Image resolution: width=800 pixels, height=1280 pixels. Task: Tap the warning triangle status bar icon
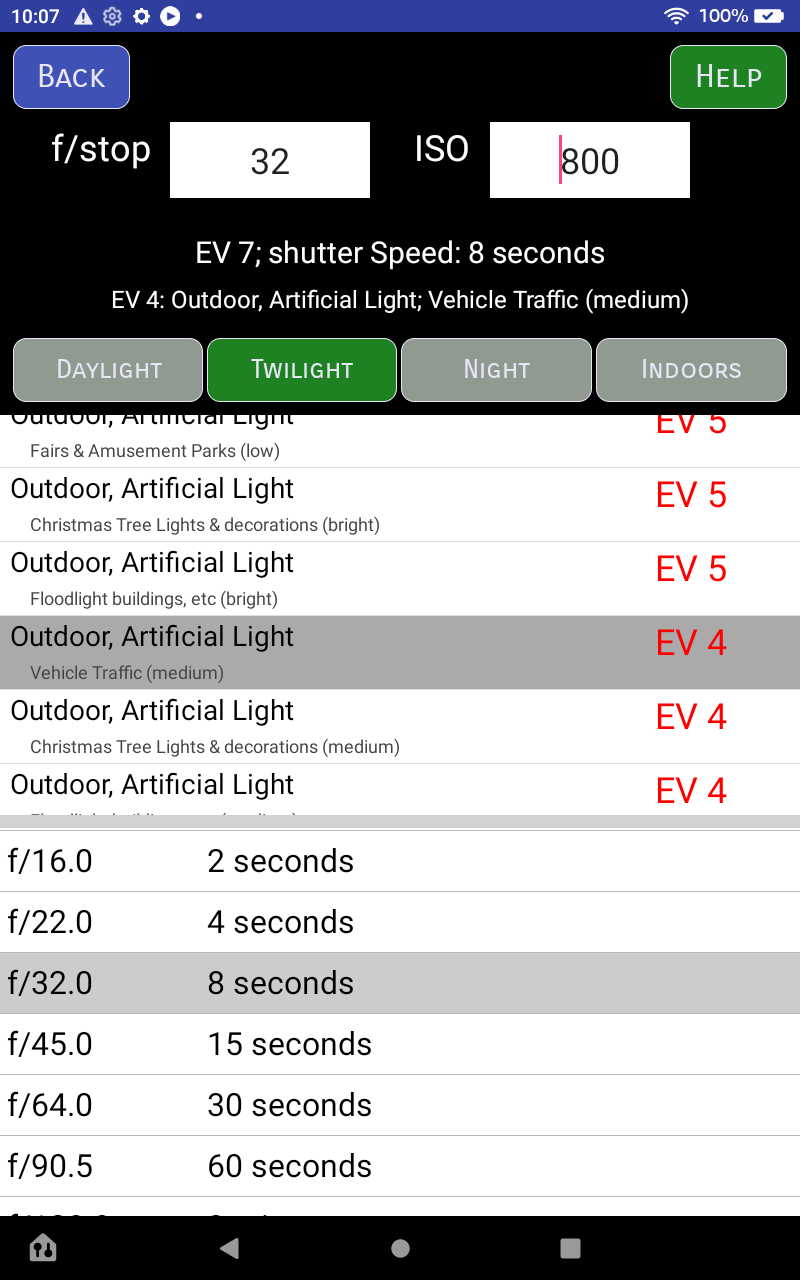tap(82, 16)
